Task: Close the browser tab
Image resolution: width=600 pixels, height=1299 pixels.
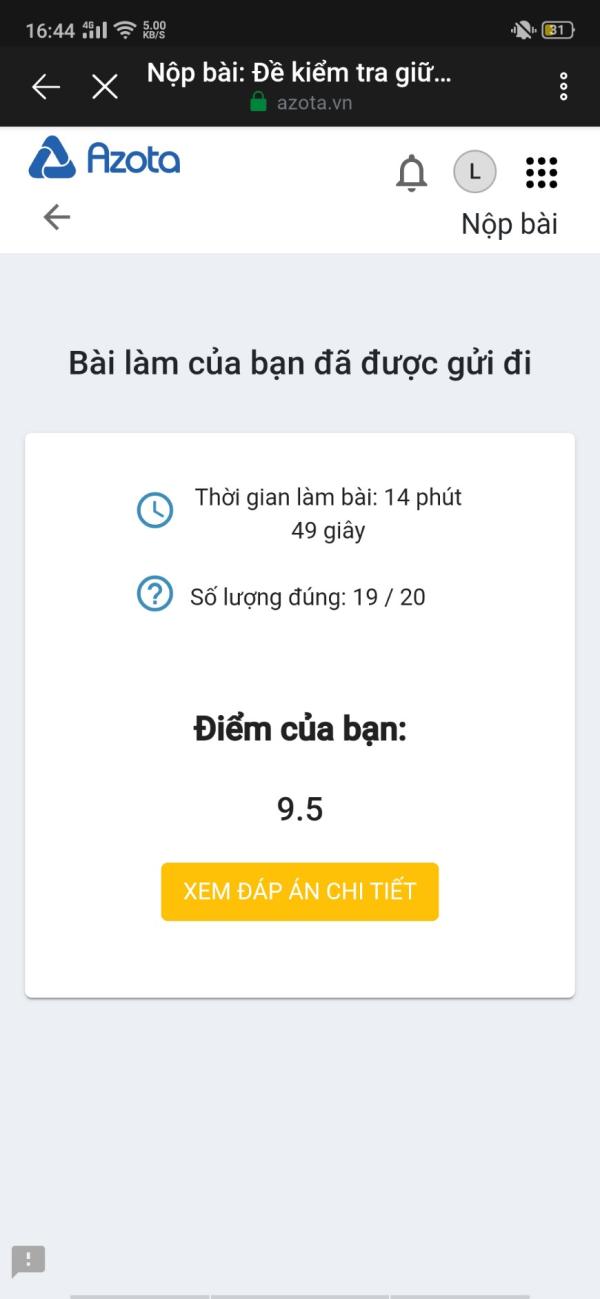Action: pos(105,87)
